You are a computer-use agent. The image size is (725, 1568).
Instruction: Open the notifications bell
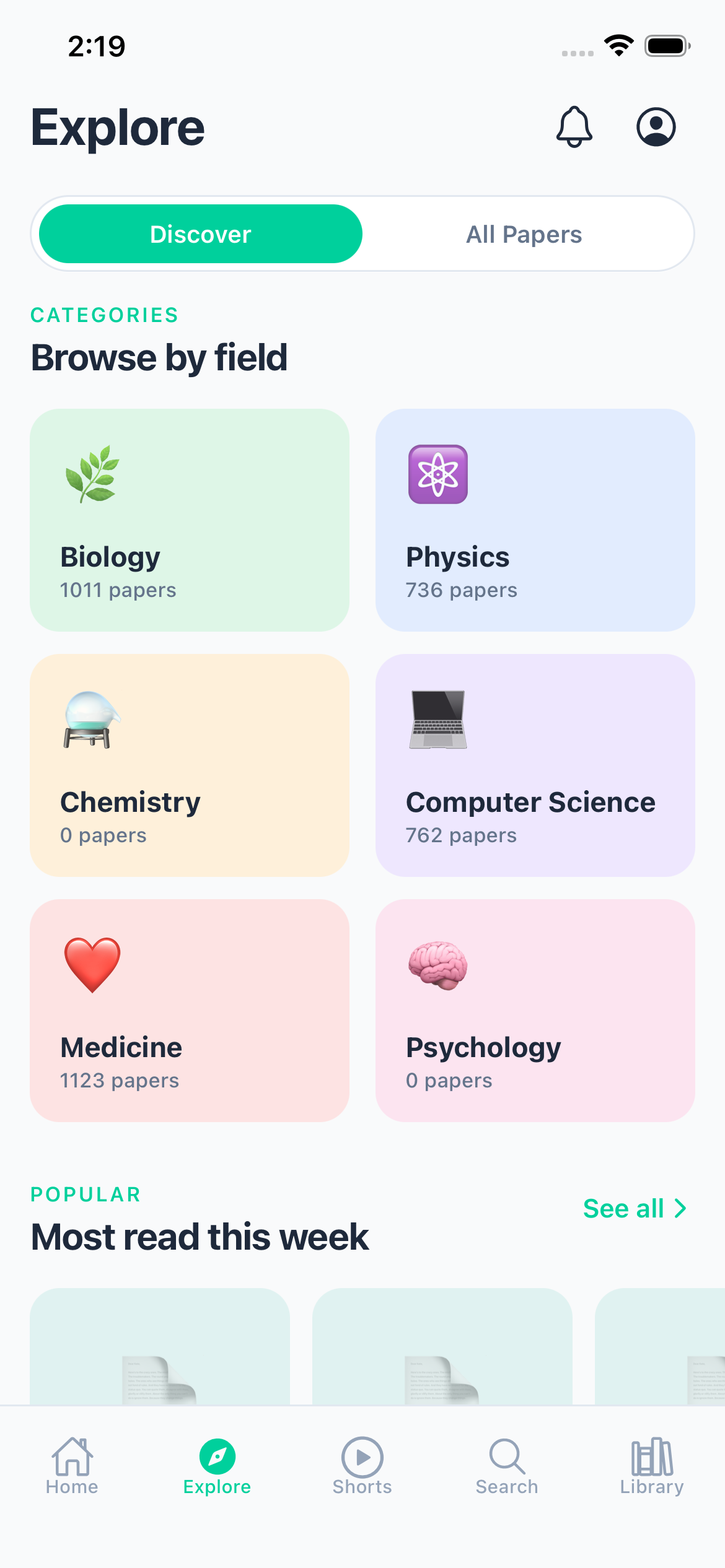pos(574,127)
